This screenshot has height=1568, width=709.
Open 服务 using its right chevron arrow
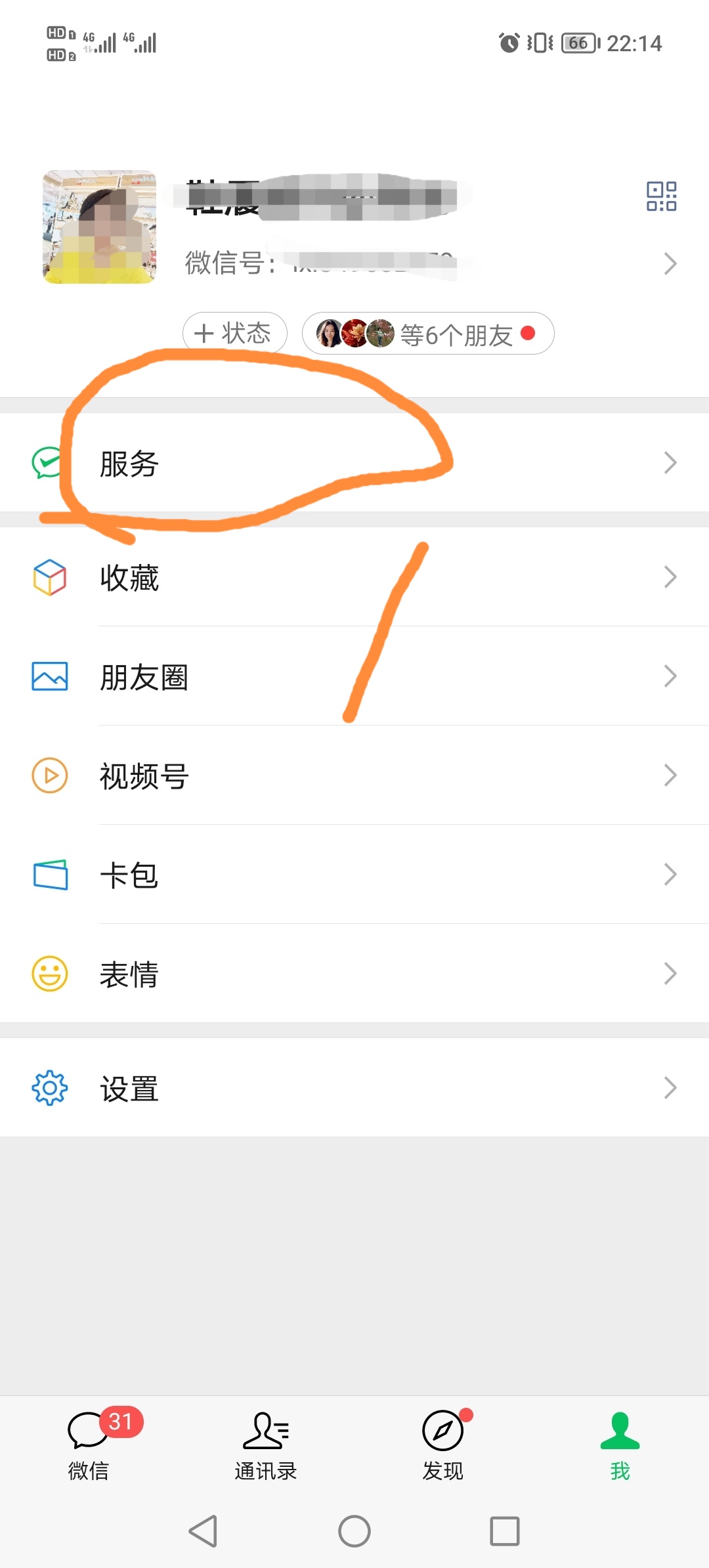(x=671, y=462)
